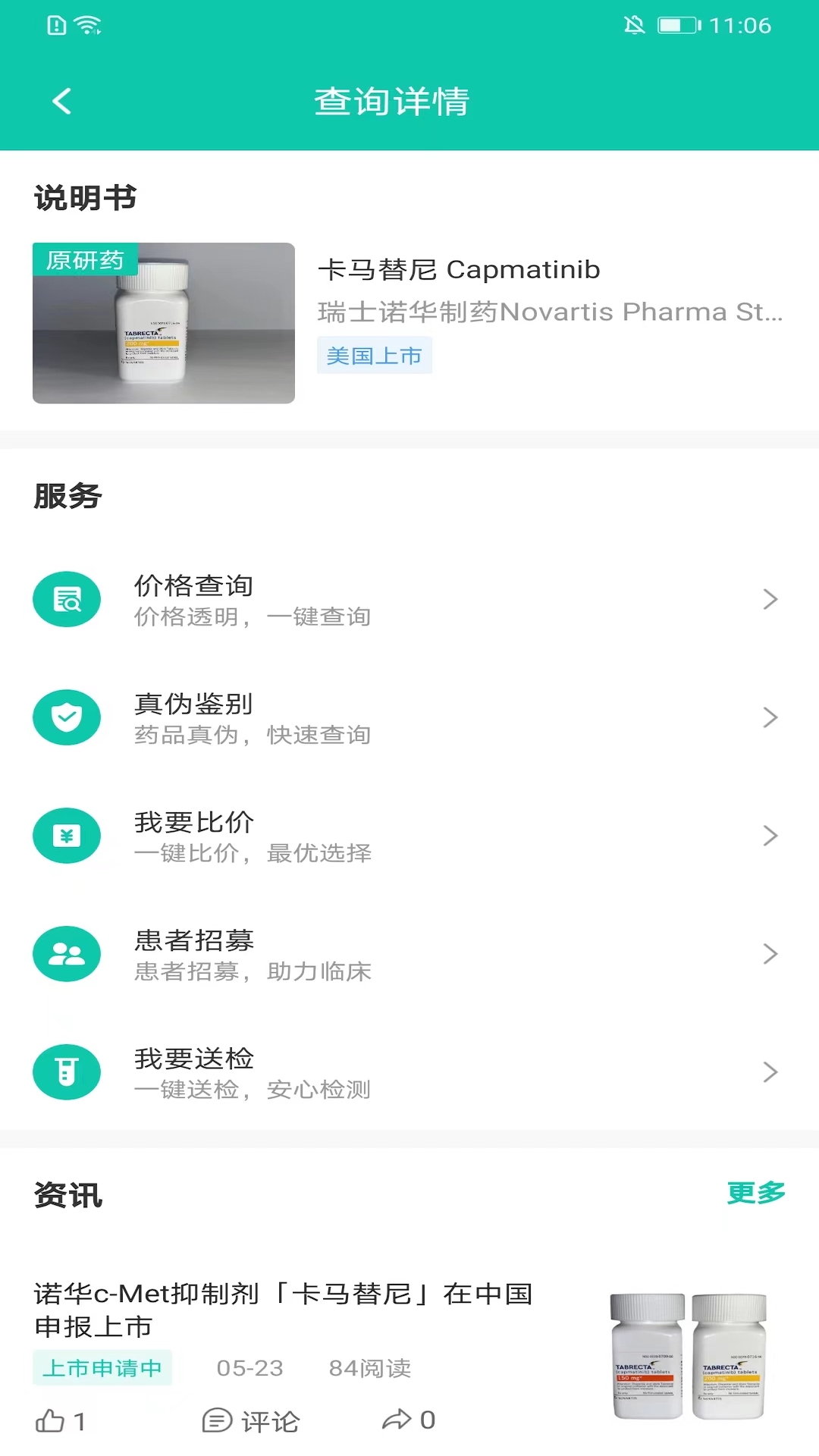Select the drug name 卡马替尼 Capmatinib
The width and height of the screenshot is (819, 1456).
(459, 269)
